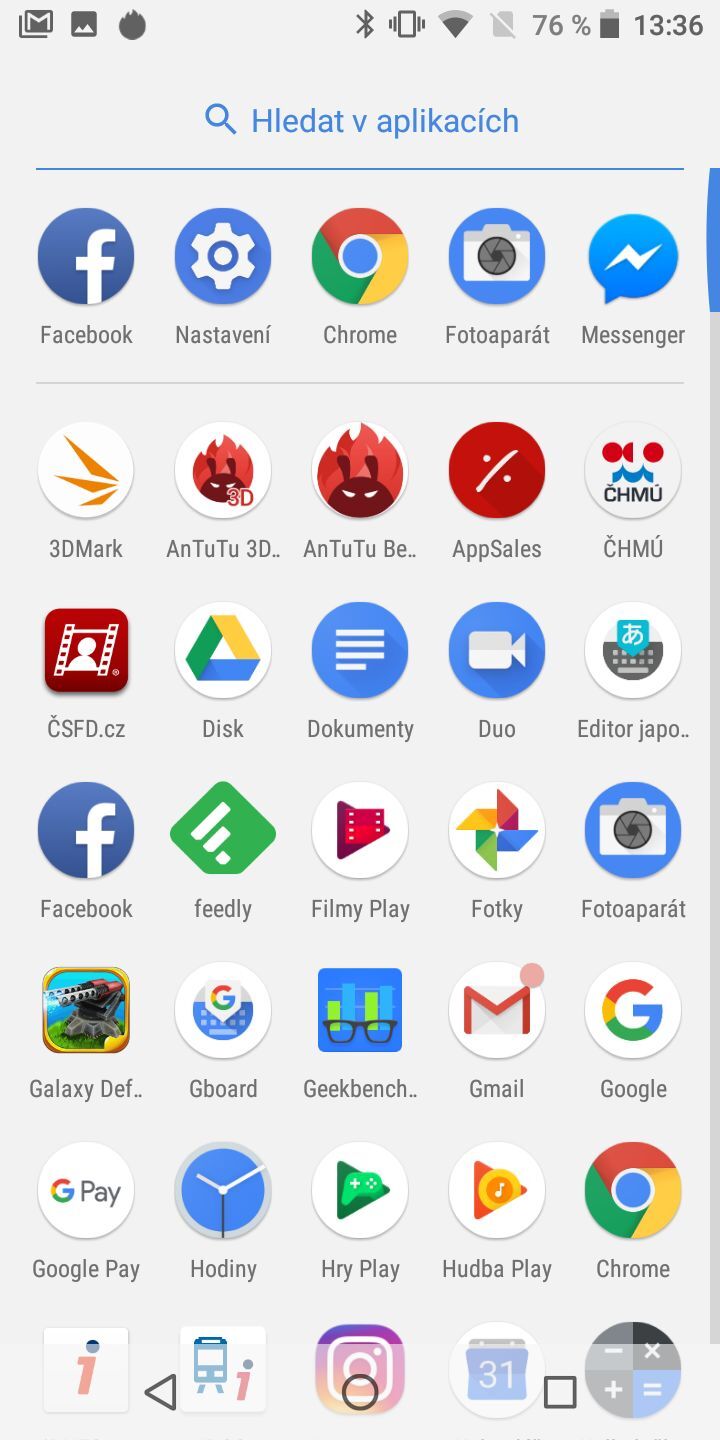Open Google Pay

86,1190
